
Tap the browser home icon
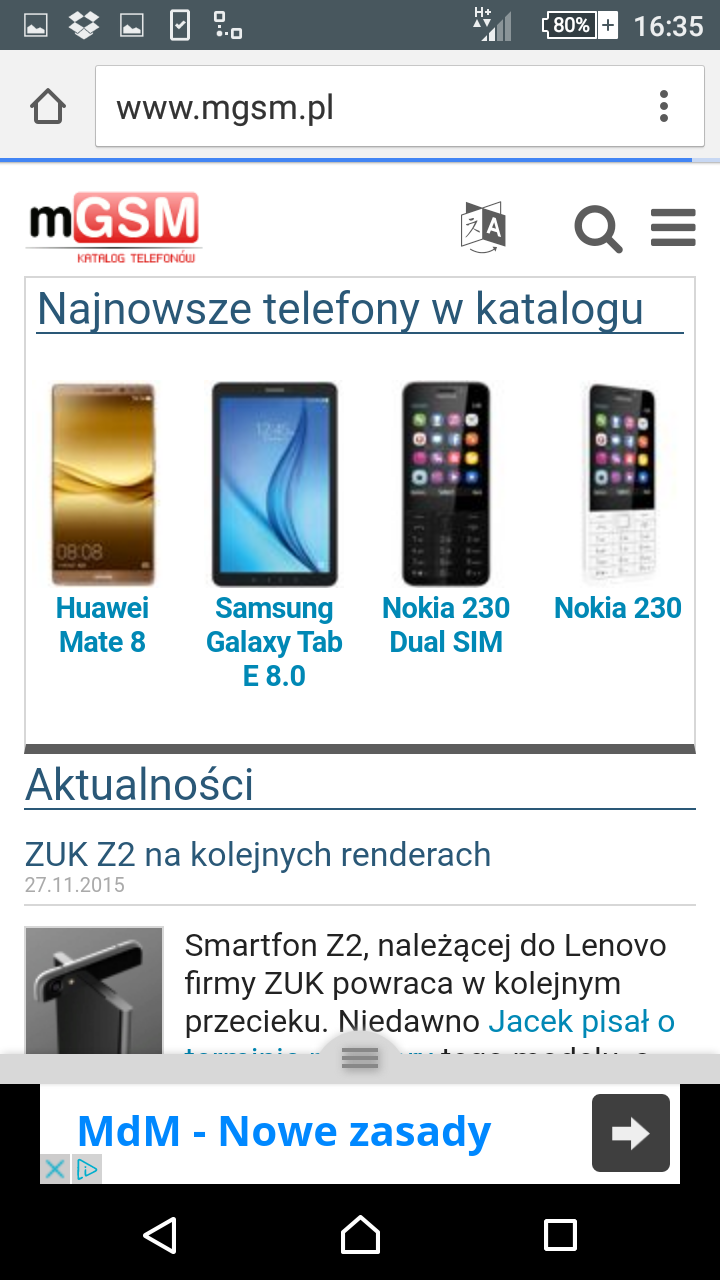pos(48,106)
